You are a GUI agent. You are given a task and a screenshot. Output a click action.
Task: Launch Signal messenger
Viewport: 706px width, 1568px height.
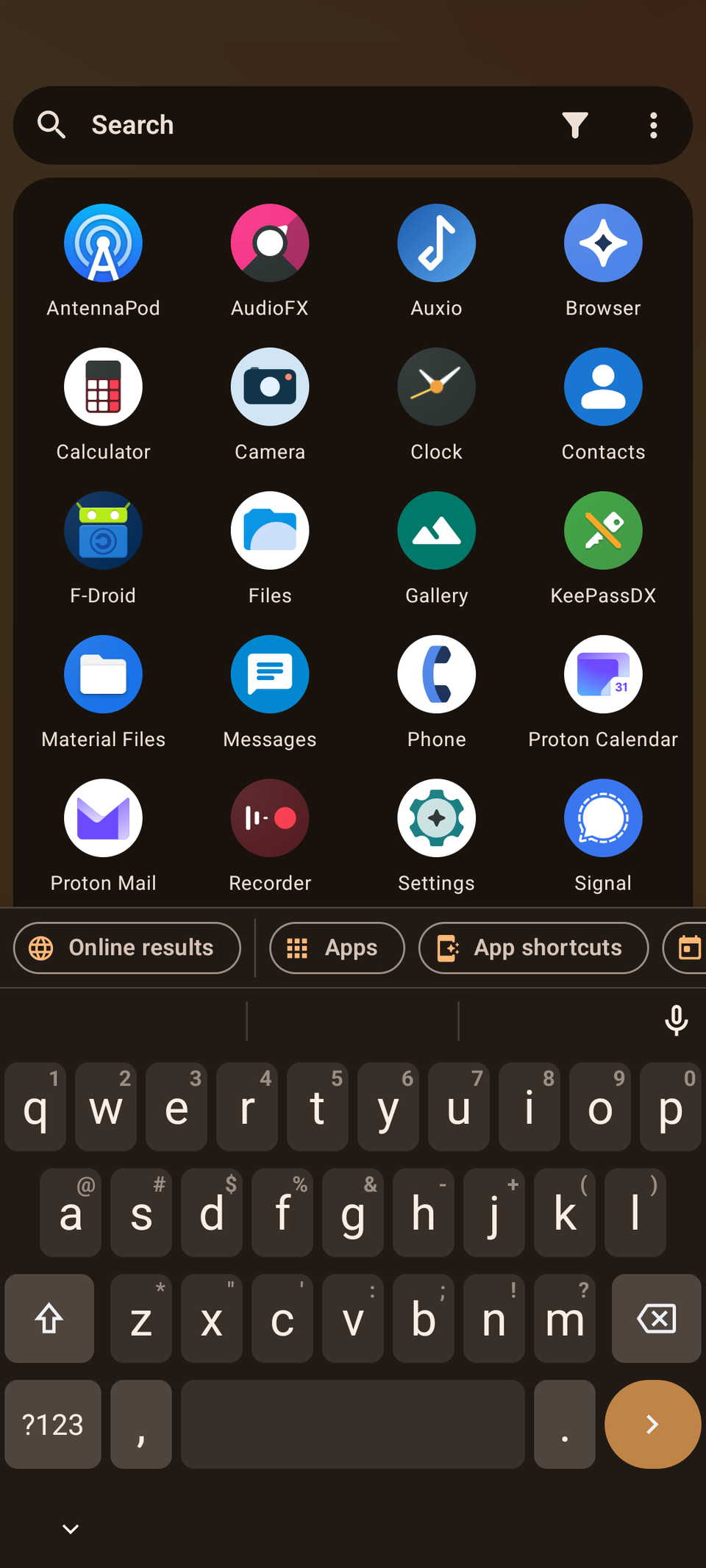603,818
